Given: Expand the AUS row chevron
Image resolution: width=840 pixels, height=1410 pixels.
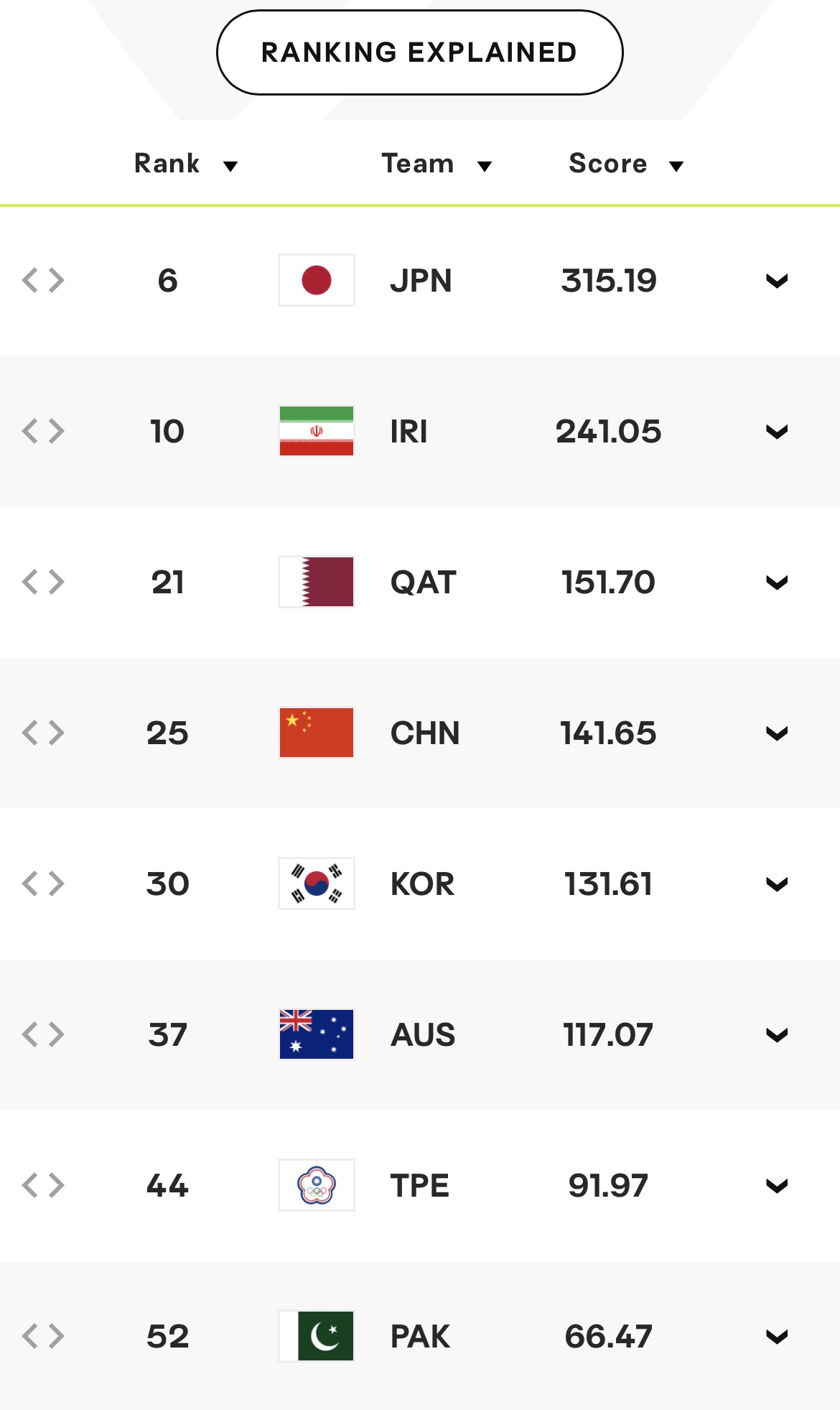Looking at the screenshot, I should tap(777, 1035).
